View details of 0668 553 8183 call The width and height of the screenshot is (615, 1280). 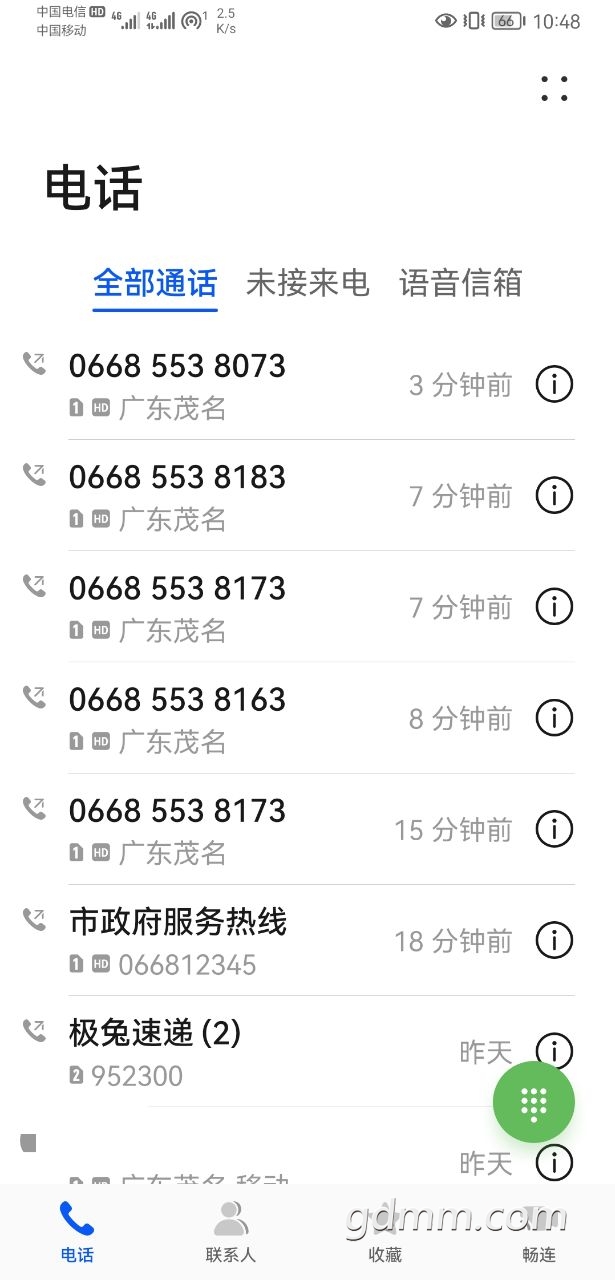(x=554, y=495)
